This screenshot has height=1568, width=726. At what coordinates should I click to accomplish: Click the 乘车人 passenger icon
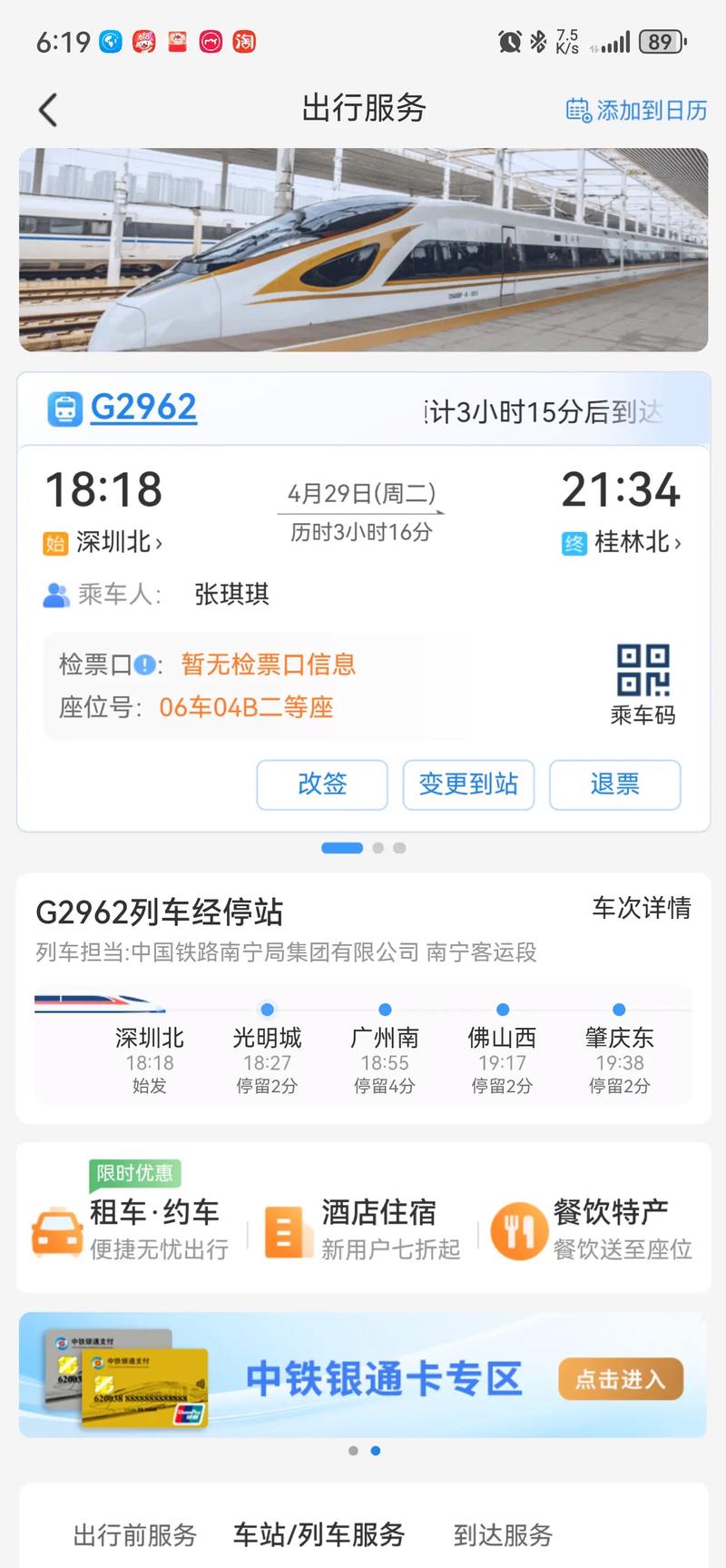[58, 594]
